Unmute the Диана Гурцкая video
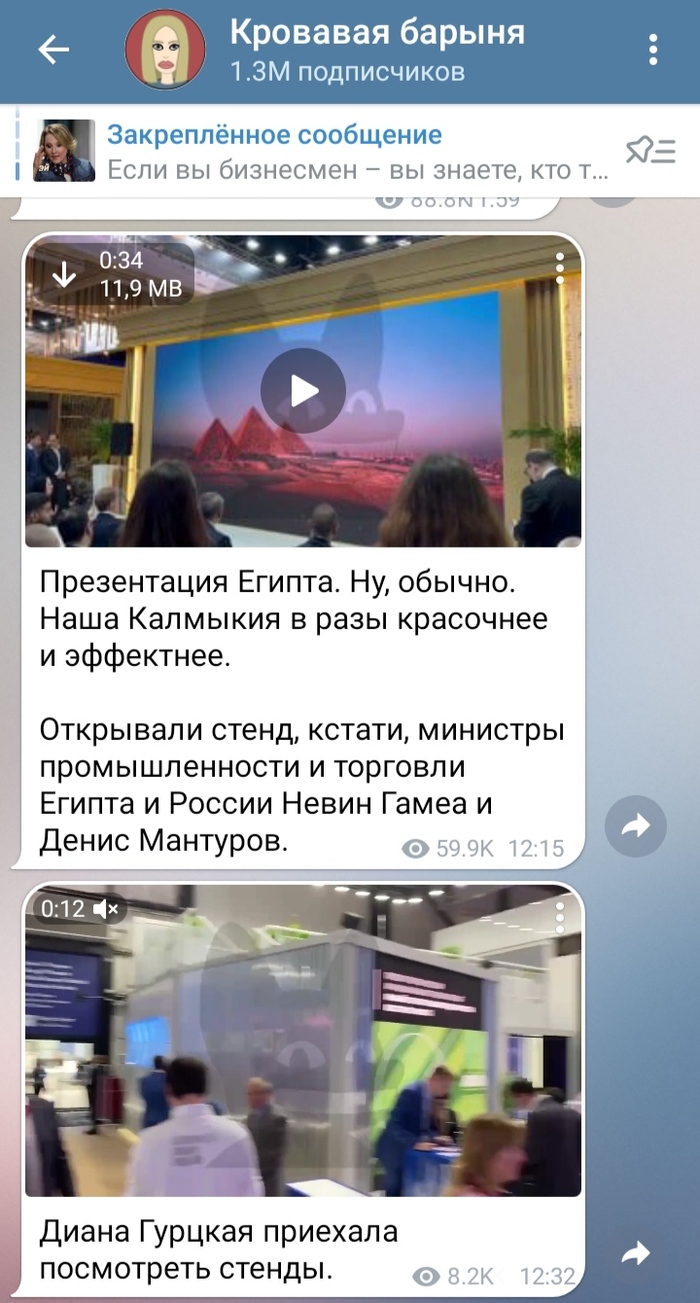This screenshot has width=700, height=1303. (x=106, y=909)
